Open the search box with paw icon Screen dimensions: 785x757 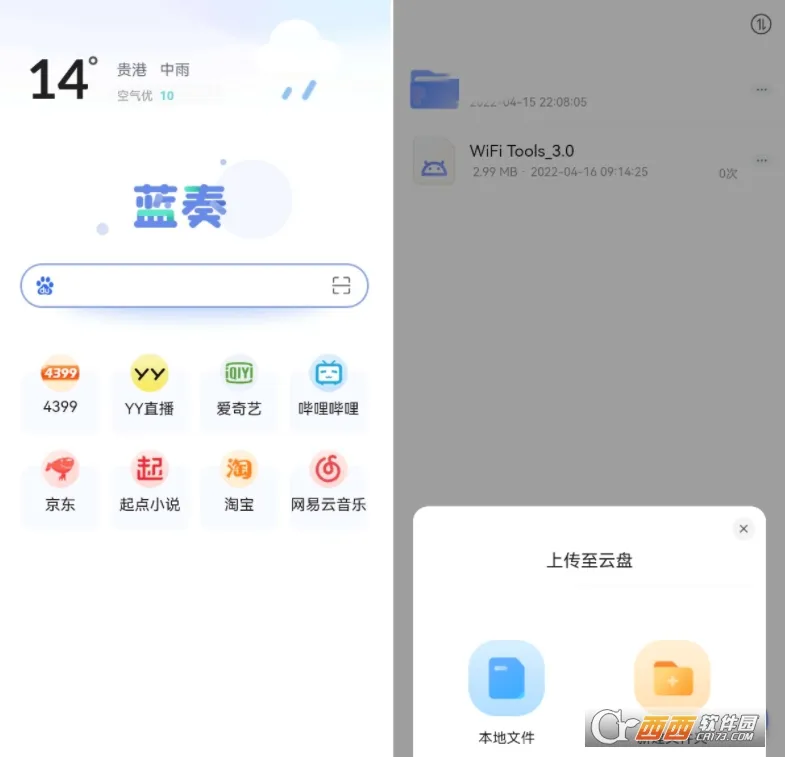pyautogui.click(x=180, y=286)
